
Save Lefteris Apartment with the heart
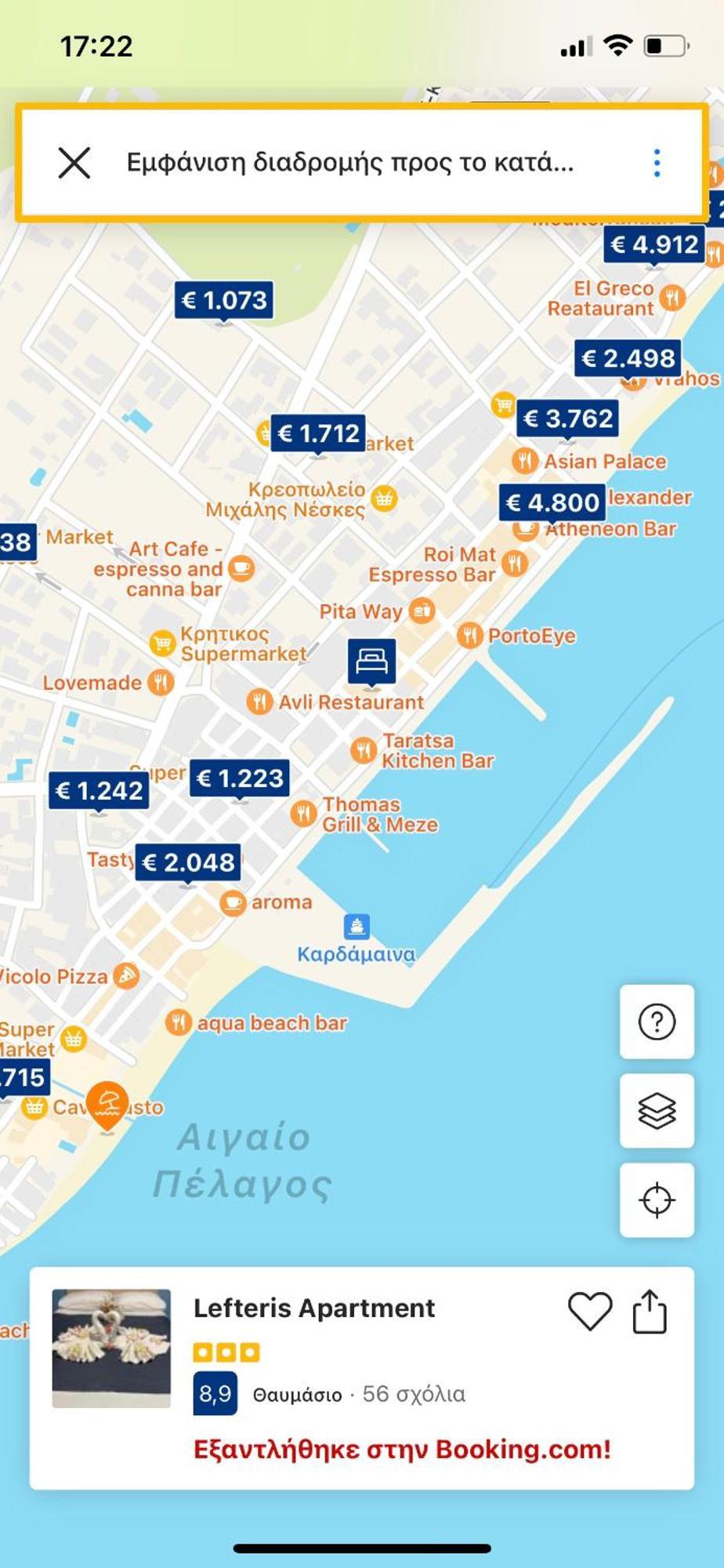click(589, 1312)
